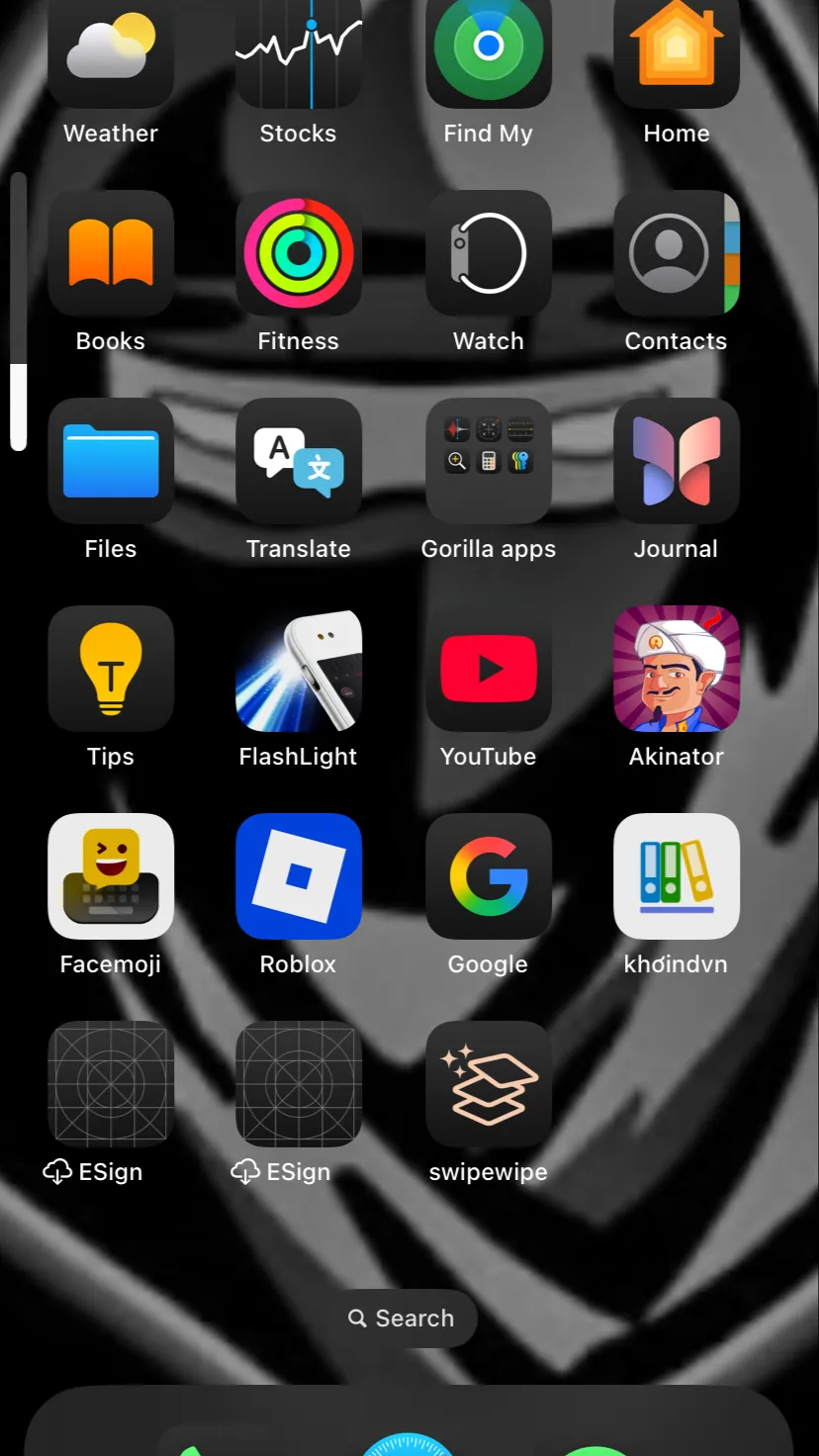Tap the Search pill
Viewport: 819px width, 1456px height.
tap(402, 1319)
